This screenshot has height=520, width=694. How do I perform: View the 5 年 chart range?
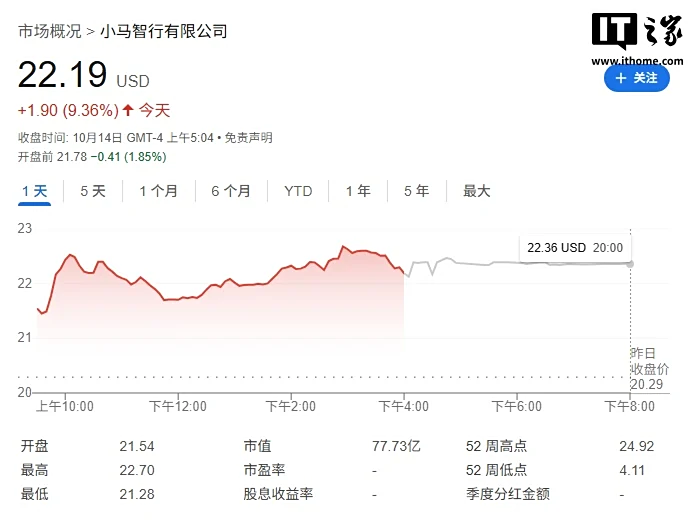coord(416,191)
